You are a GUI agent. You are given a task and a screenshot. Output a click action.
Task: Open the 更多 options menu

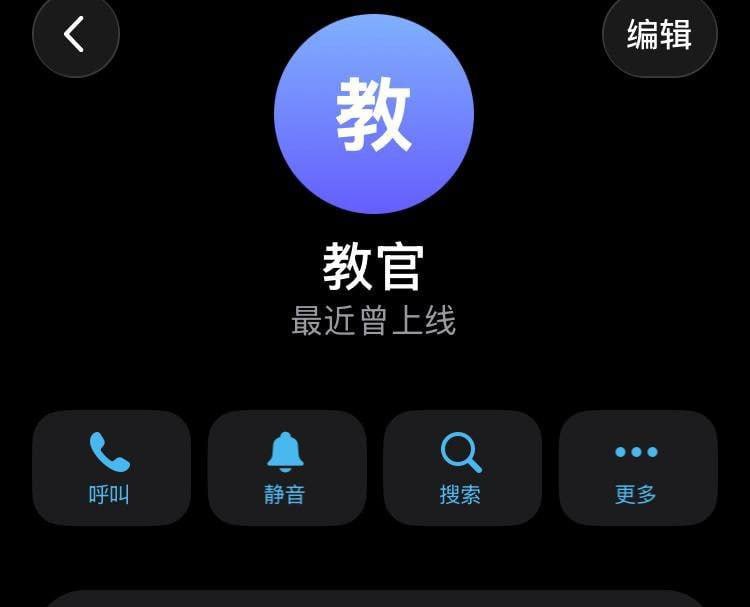pyautogui.click(x=637, y=467)
